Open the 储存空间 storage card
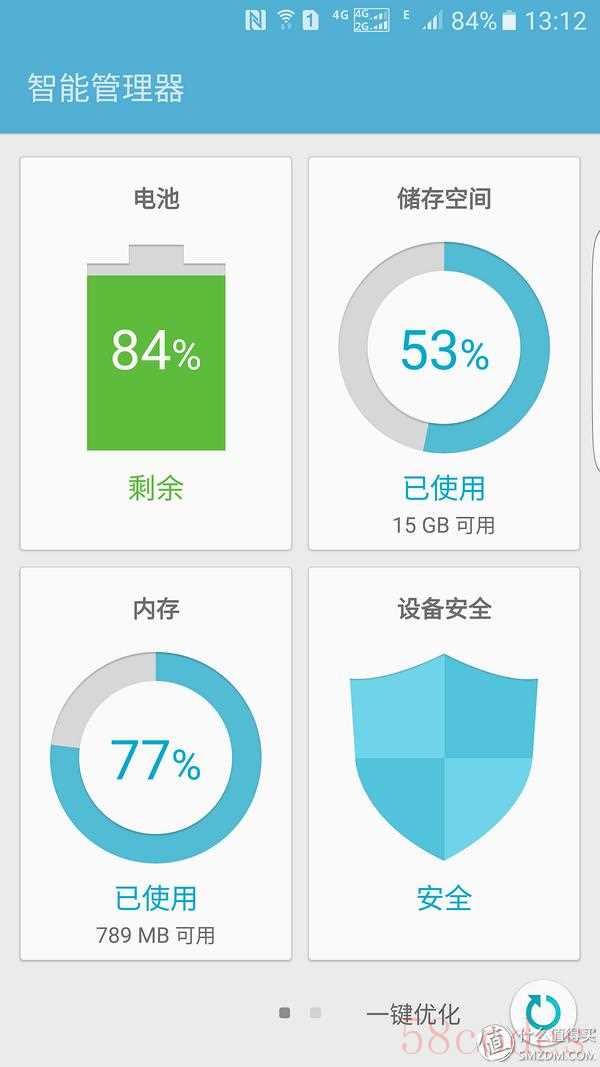Screen dimensions: 600x1067 tap(444, 353)
